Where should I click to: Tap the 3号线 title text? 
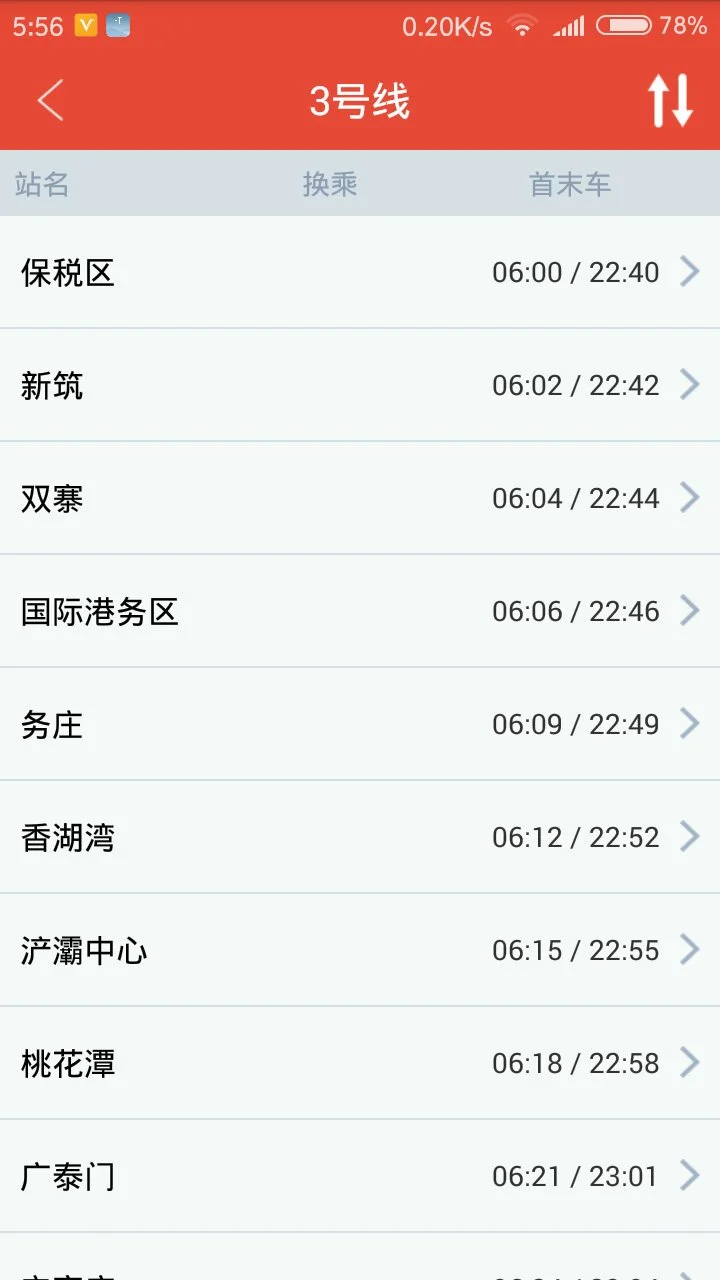(x=360, y=101)
